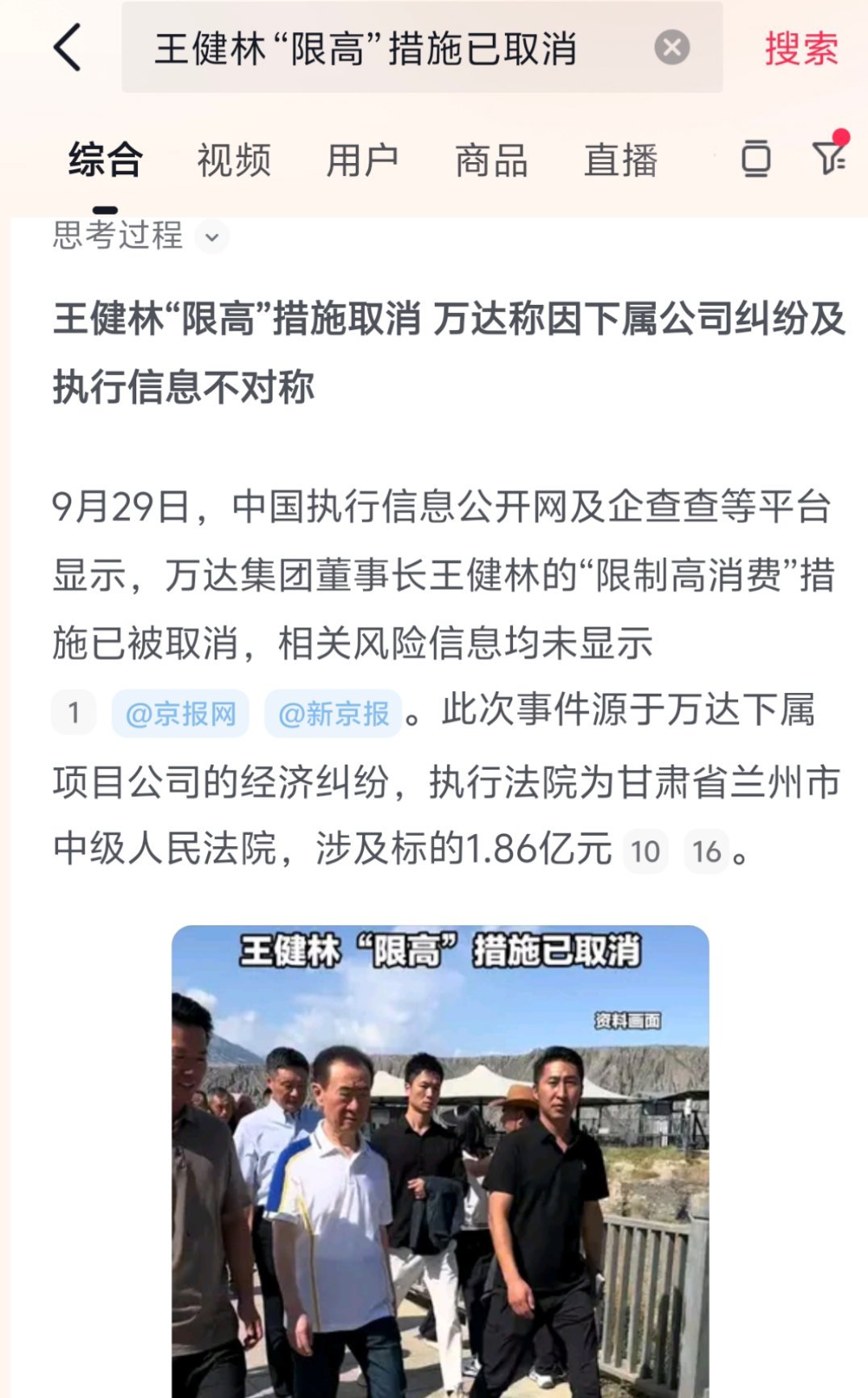Switch to the 商品 tab
Screen dimensions: 868x1398
(x=491, y=160)
